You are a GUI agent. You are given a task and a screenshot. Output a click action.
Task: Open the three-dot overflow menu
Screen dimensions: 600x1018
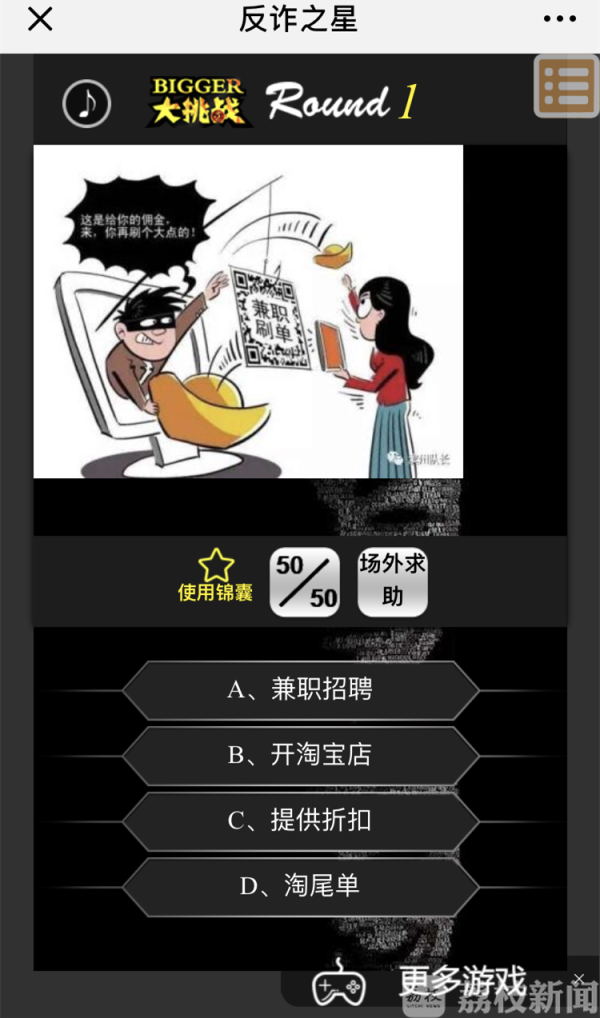(x=559, y=19)
